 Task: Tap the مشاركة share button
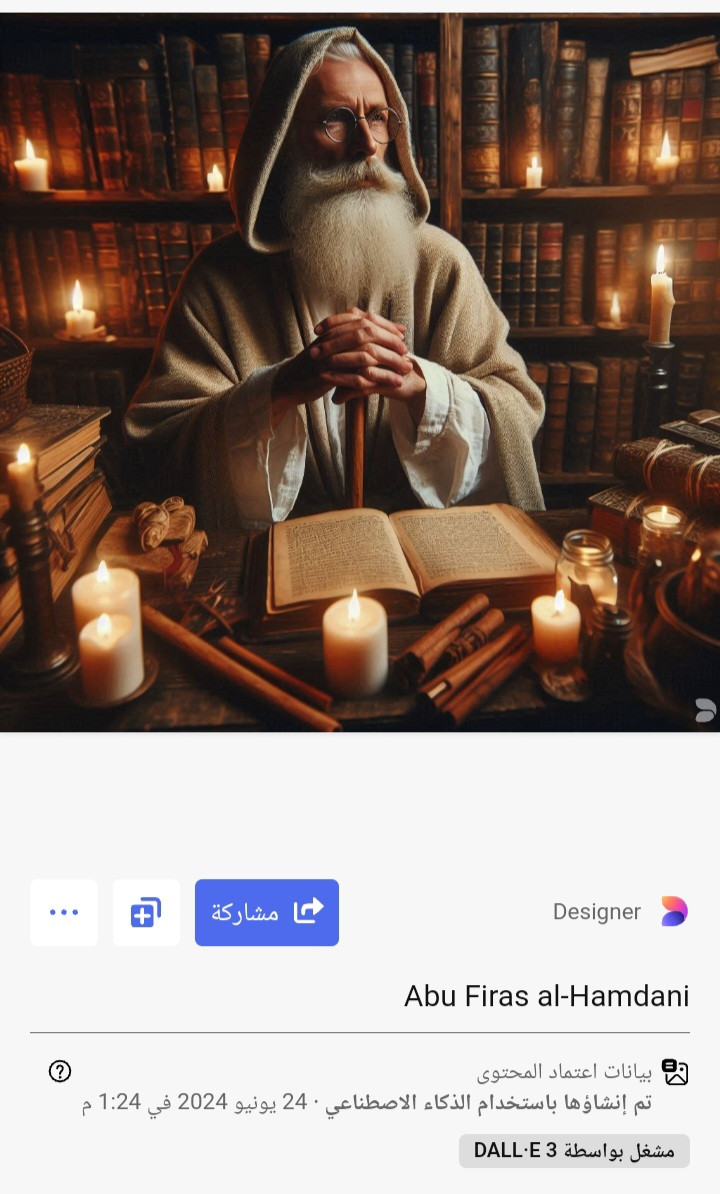pos(267,912)
